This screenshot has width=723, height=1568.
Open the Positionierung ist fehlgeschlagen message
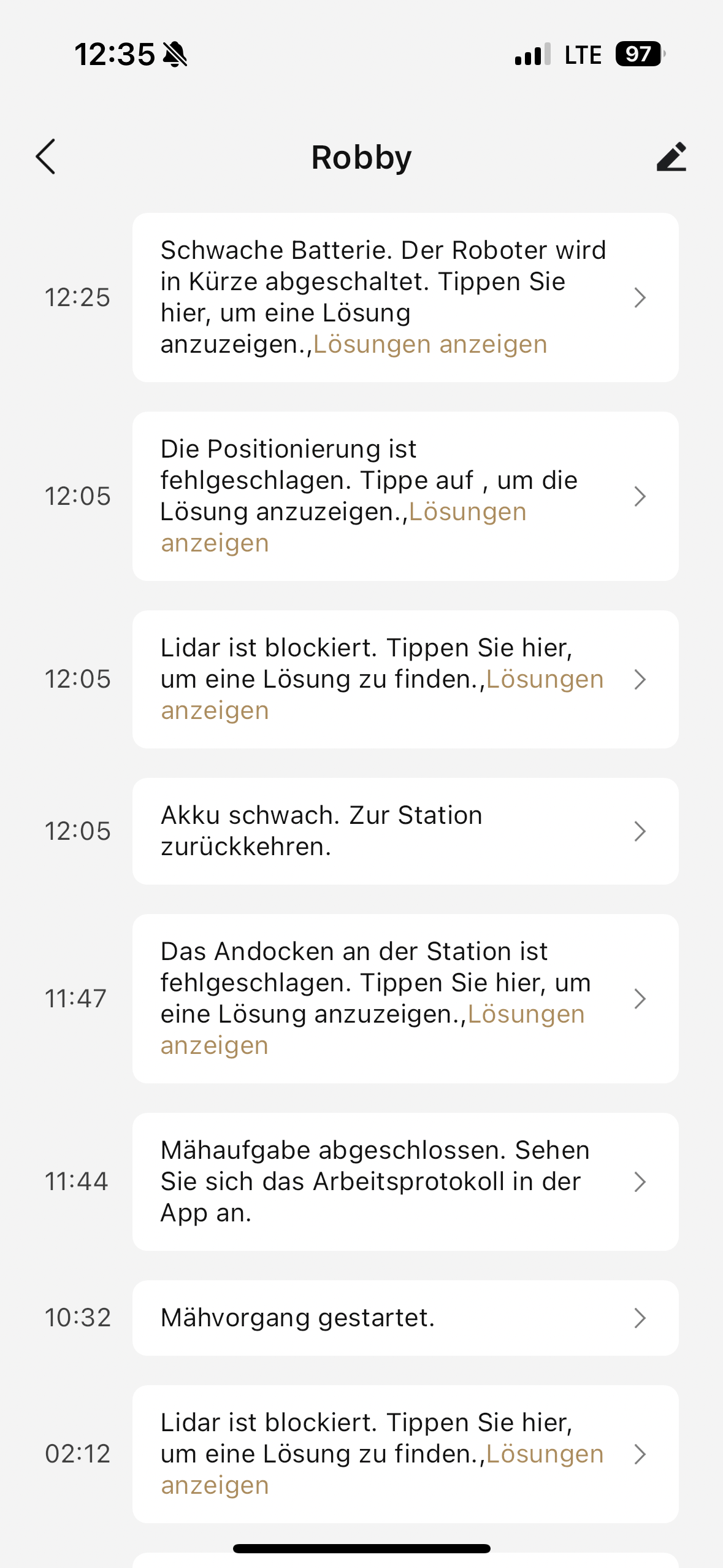(x=405, y=496)
